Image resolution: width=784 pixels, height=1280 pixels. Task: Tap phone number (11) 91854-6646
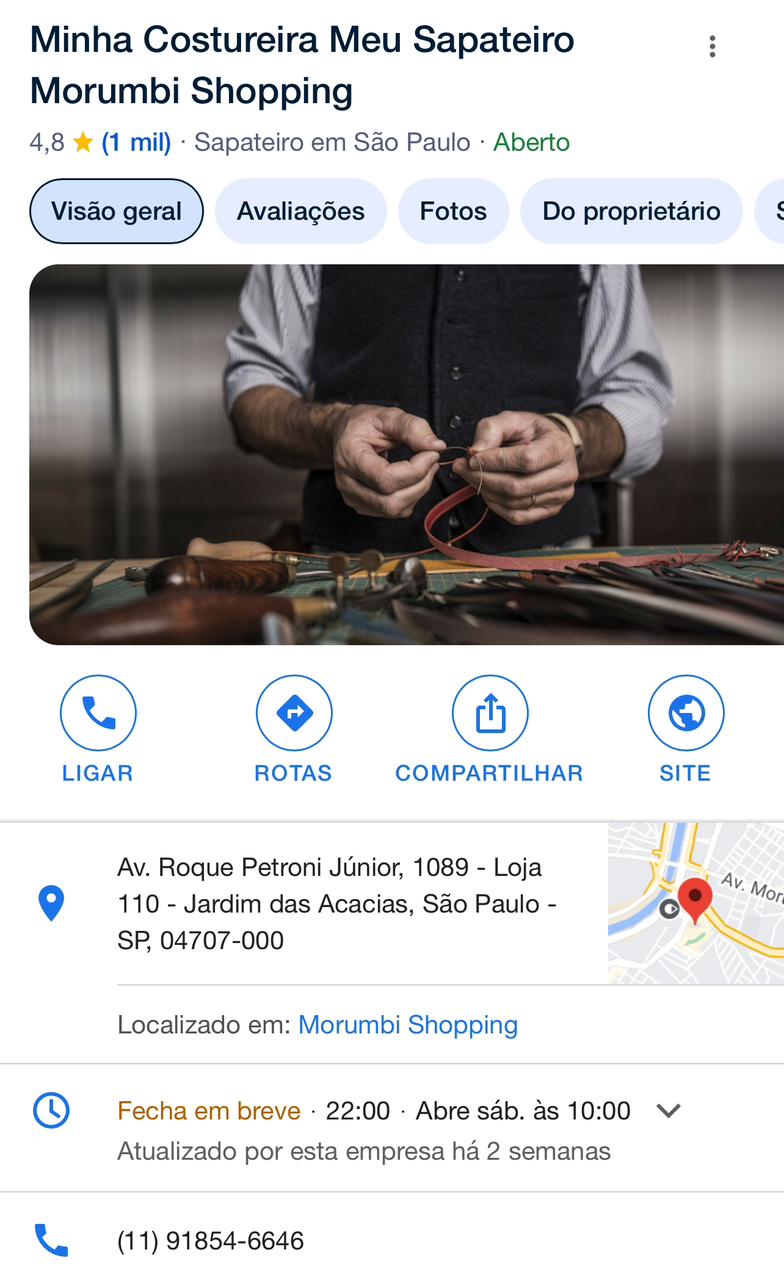210,1241
